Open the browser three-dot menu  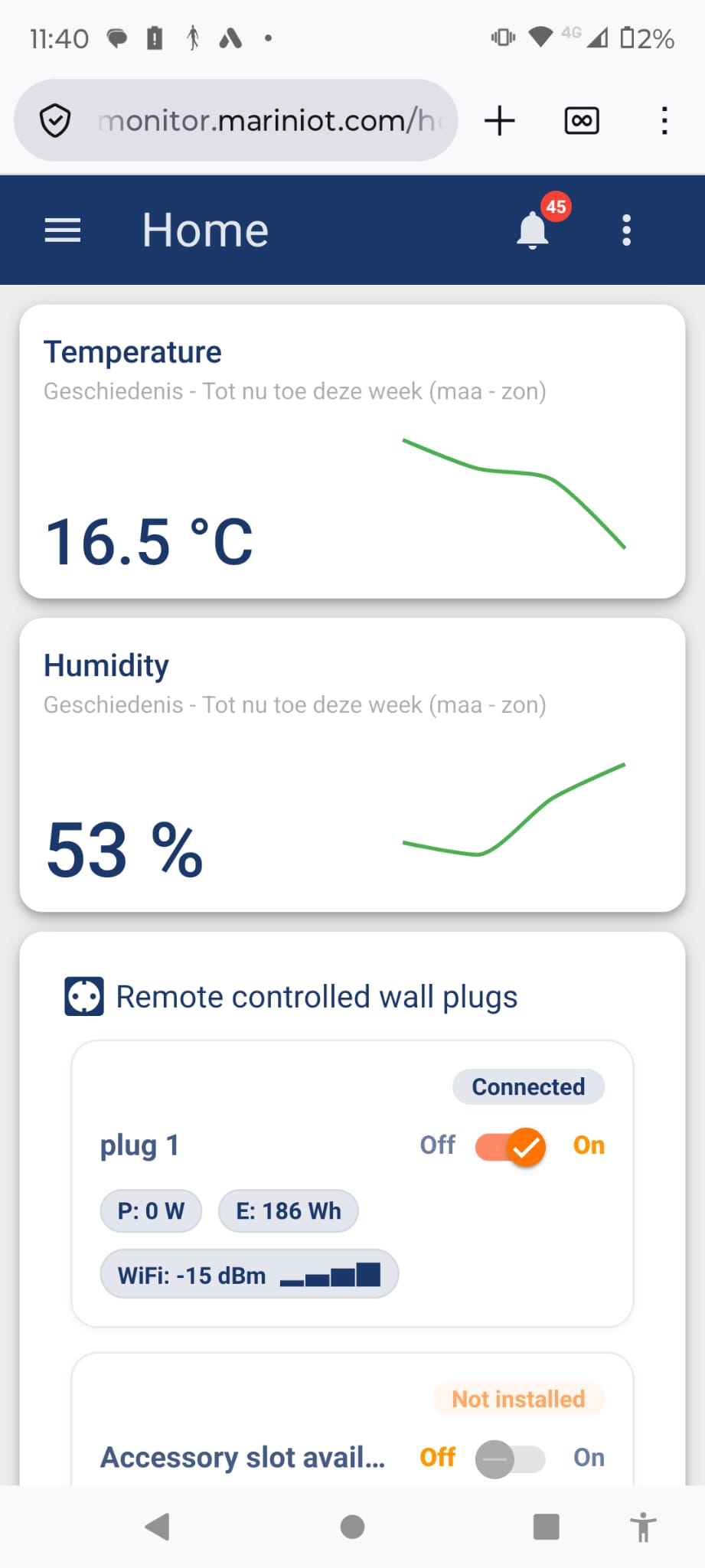click(x=664, y=121)
